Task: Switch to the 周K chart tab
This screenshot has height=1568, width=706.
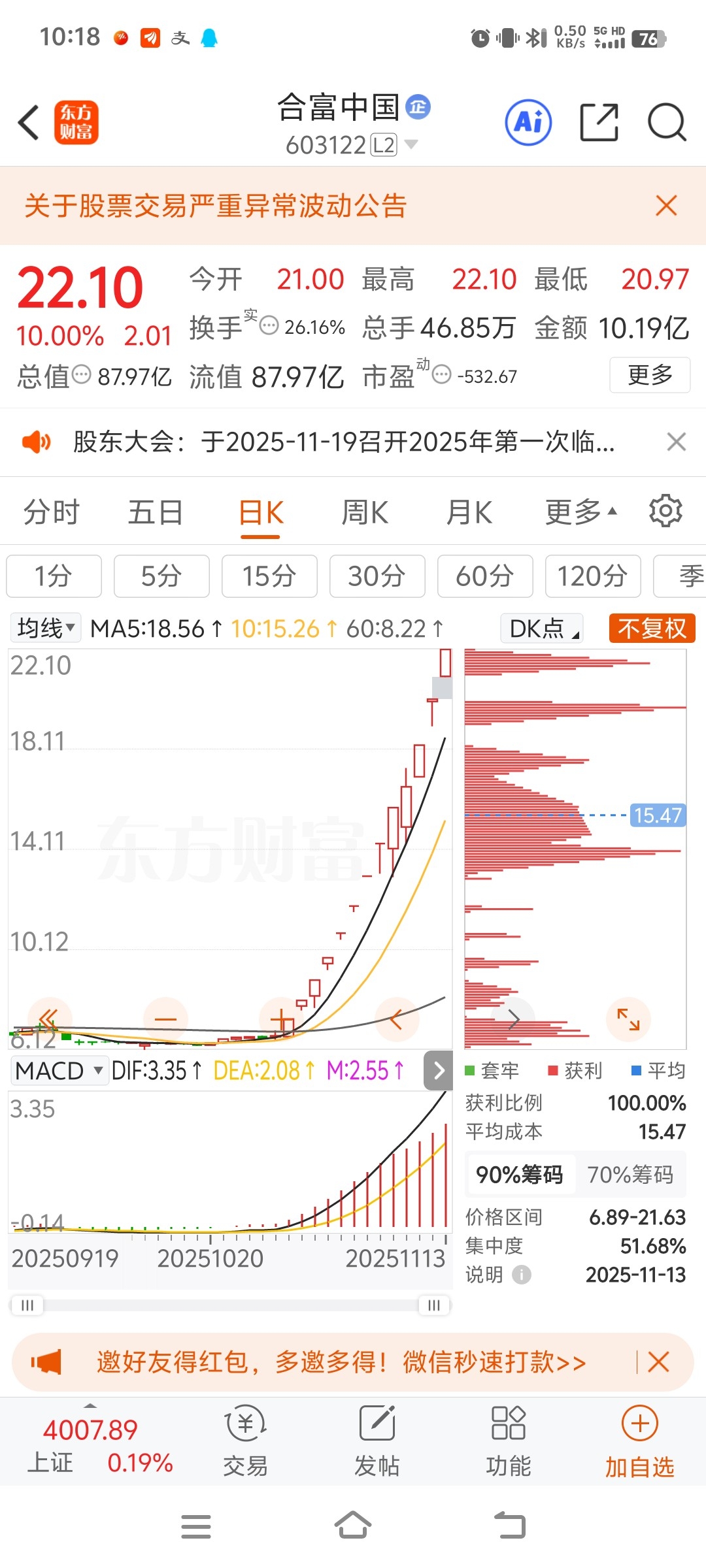Action: pyautogui.click(x=365, y=512)
